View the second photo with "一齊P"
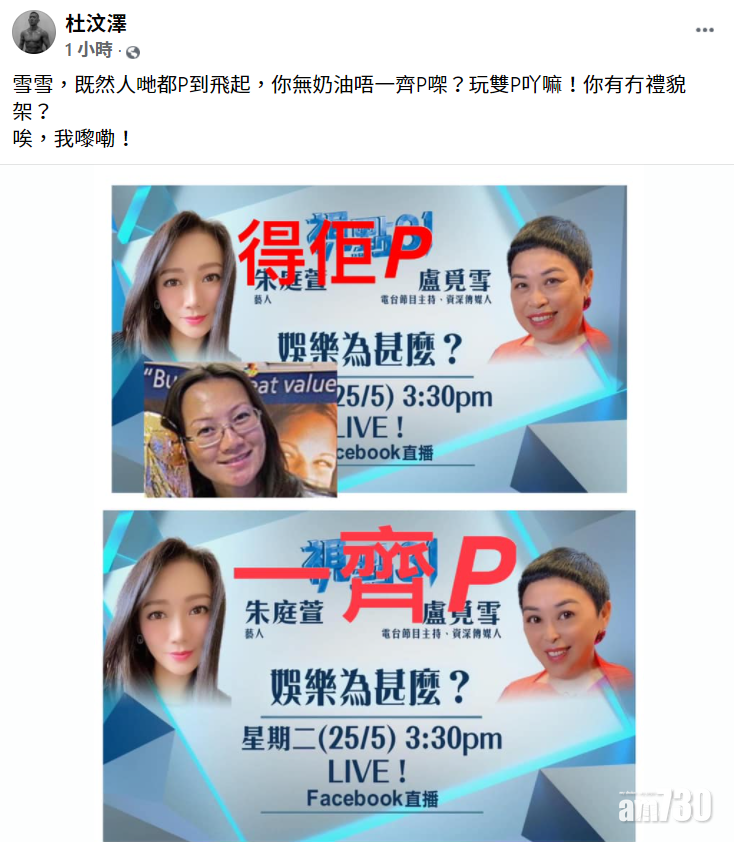 [x=368, y=675]
